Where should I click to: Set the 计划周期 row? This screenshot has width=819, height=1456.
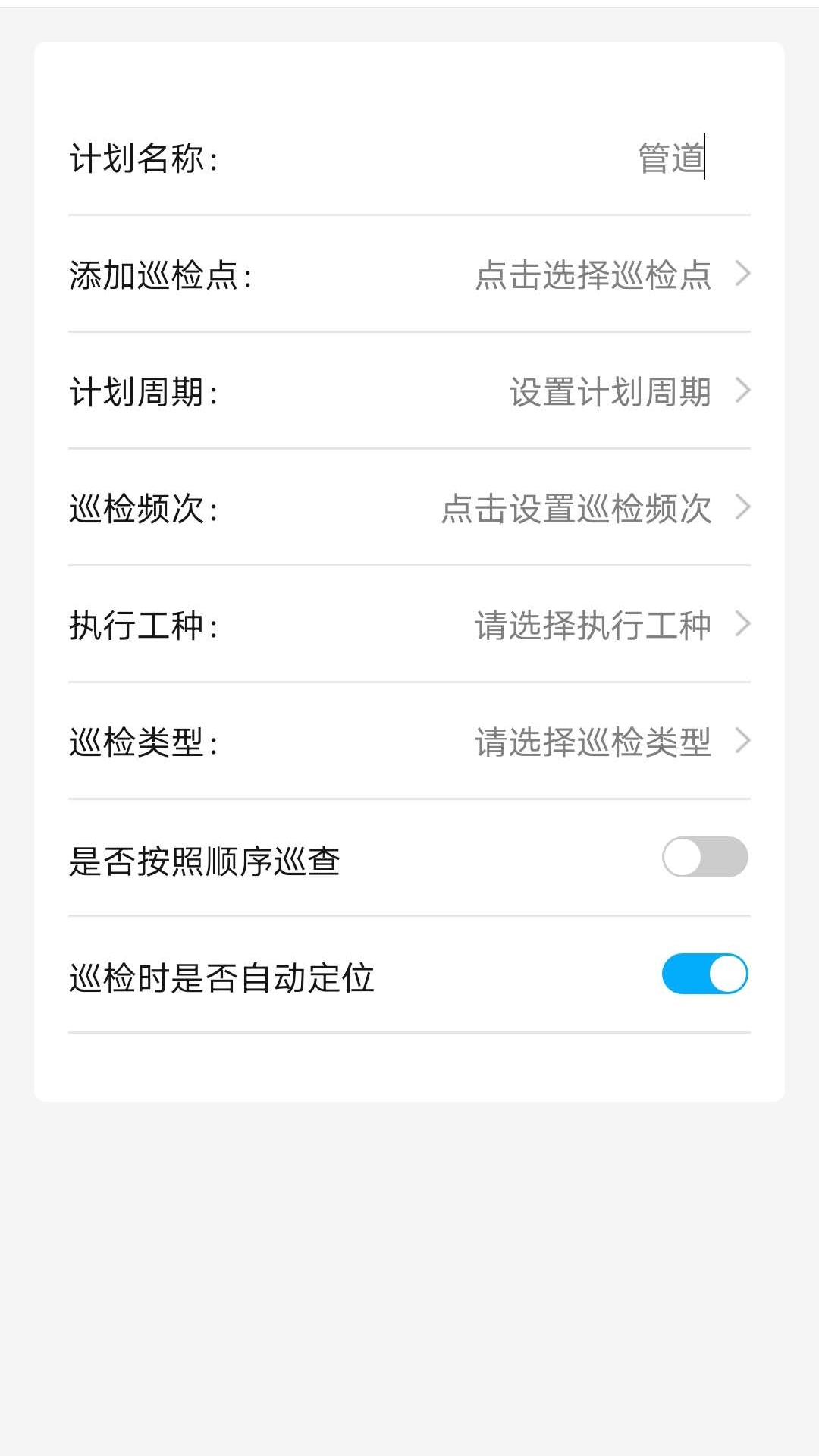409,391
